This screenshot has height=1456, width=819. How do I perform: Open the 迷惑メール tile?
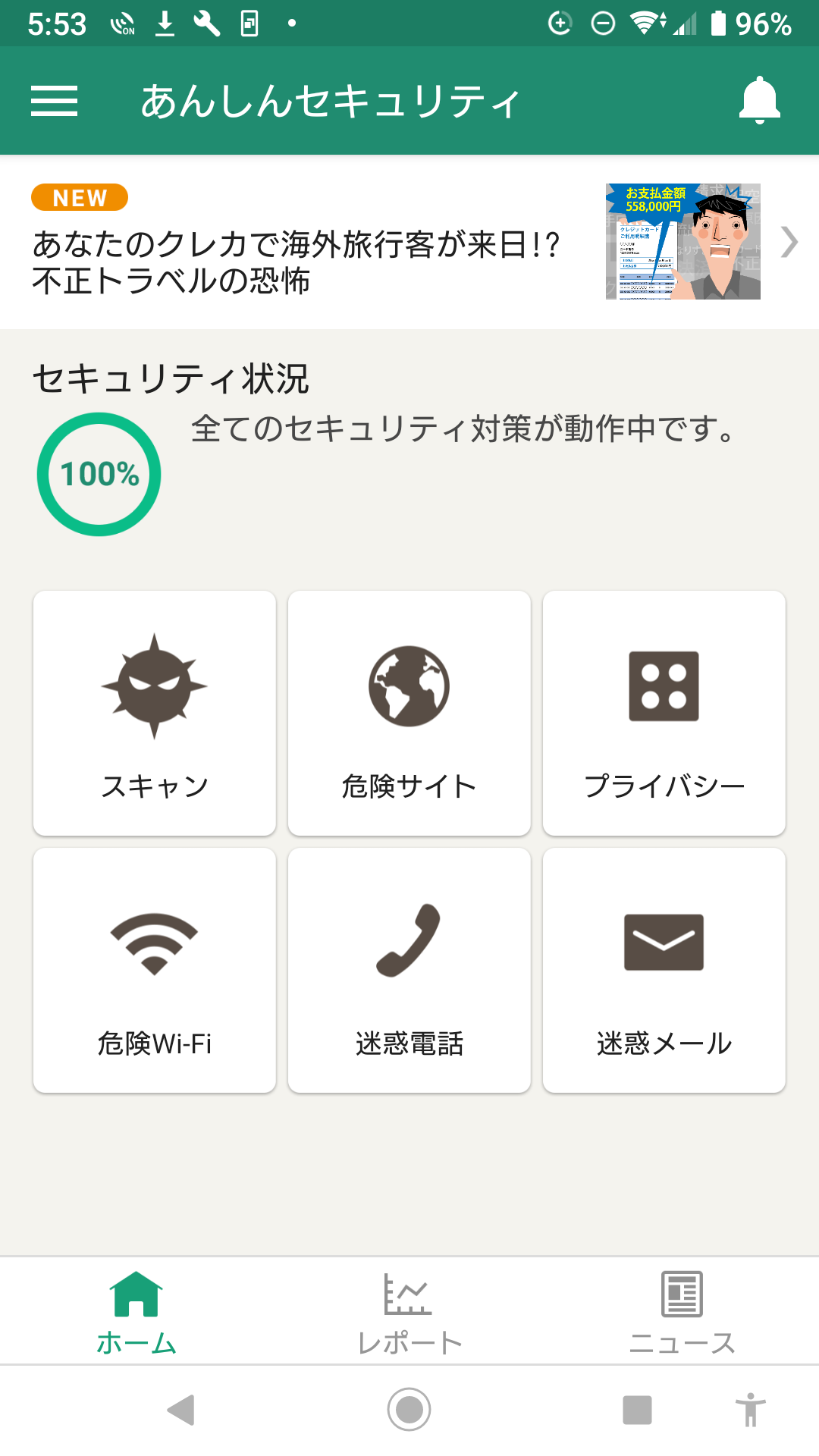pyautogui.click(x=664, y=970)
